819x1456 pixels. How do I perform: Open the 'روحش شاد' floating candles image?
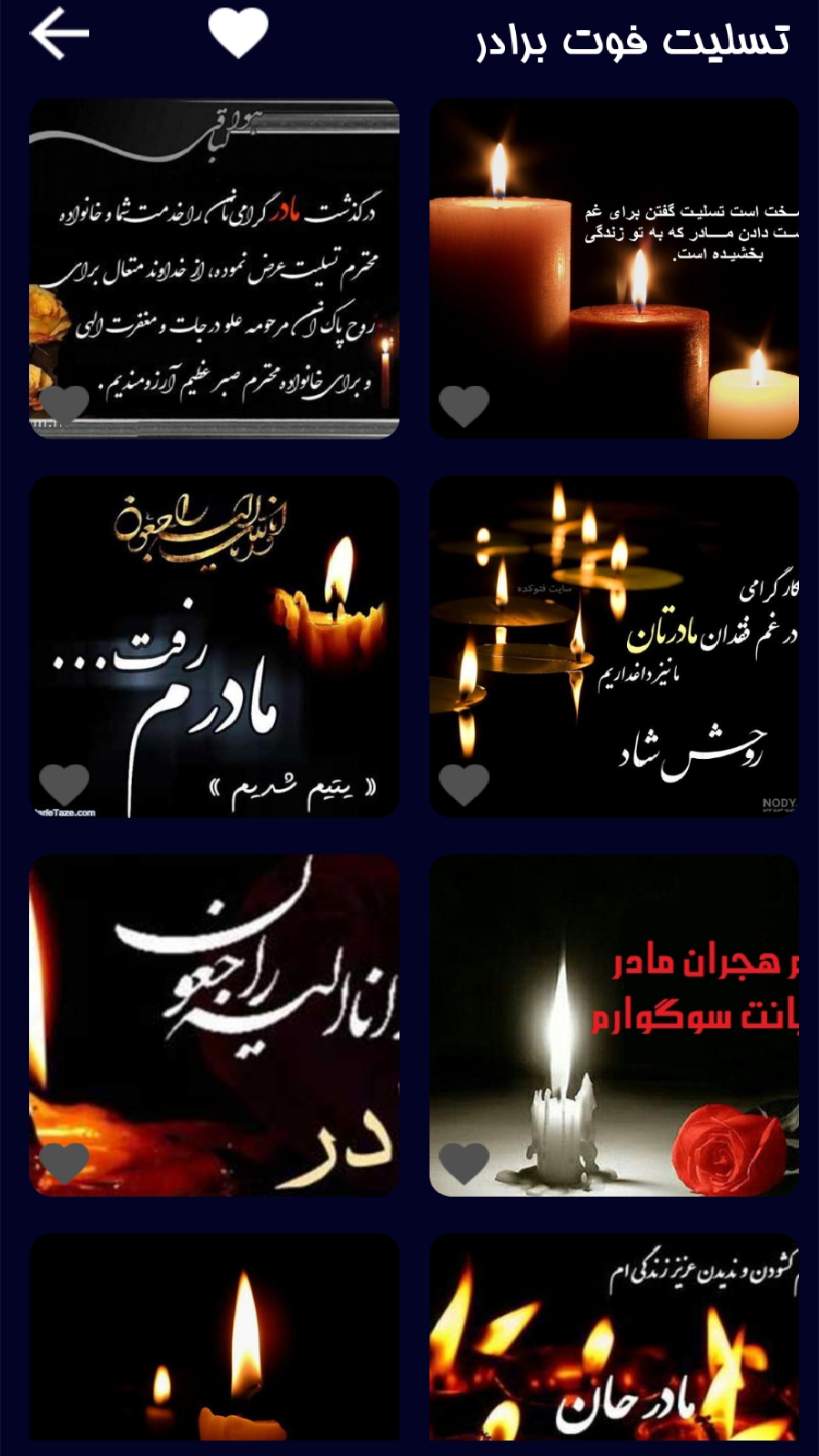pos(614,646)
